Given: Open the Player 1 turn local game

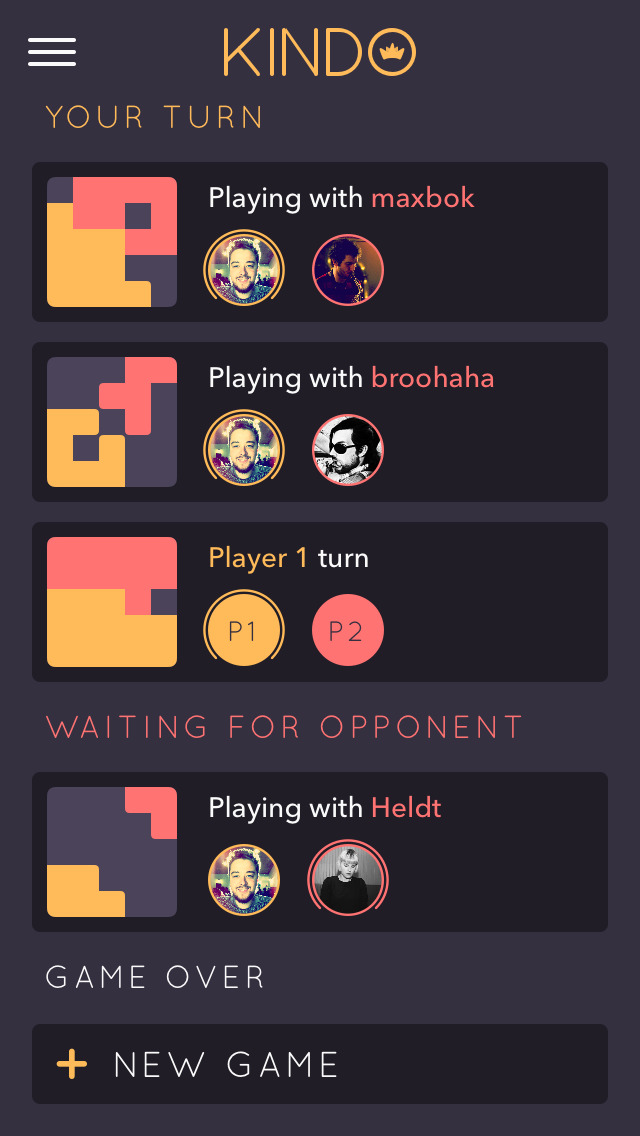Looking at the screenshot, I should [x=320, y=602].
